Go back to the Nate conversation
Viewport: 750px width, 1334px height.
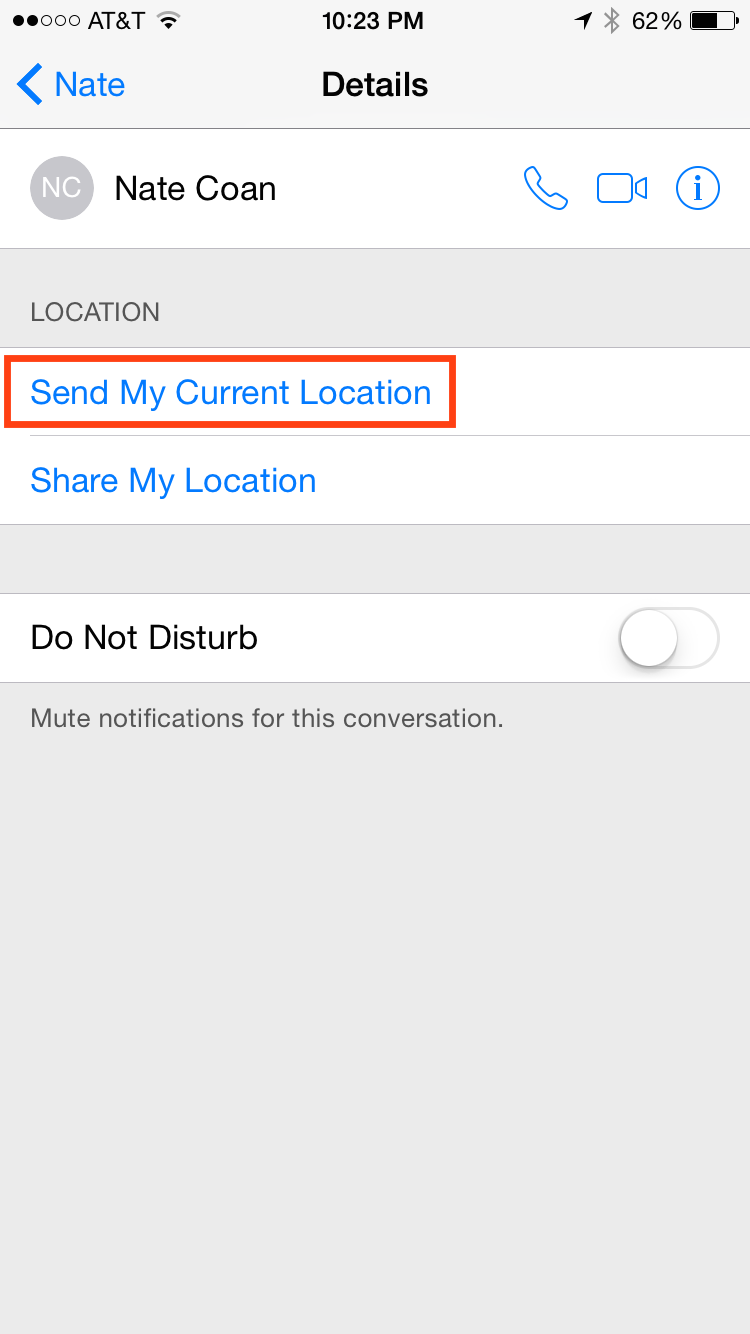[71, 85]
